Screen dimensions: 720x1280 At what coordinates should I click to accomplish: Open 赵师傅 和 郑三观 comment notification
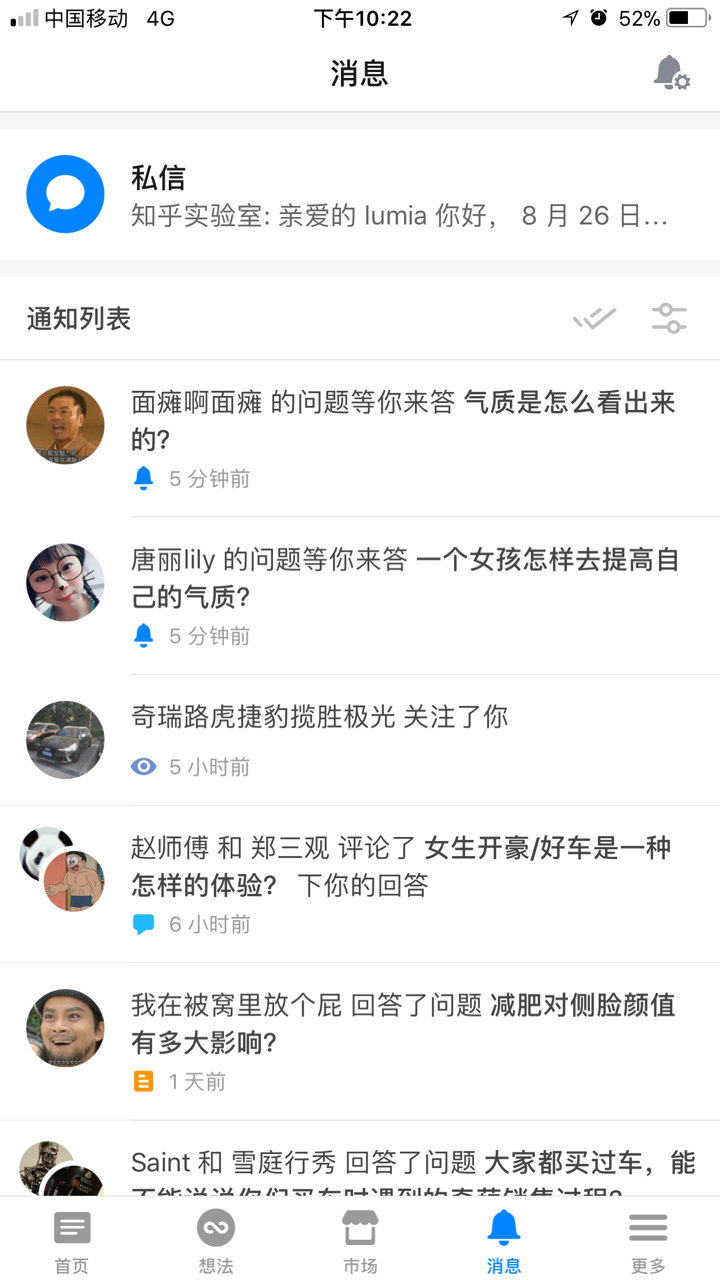[x=403, y=883]
